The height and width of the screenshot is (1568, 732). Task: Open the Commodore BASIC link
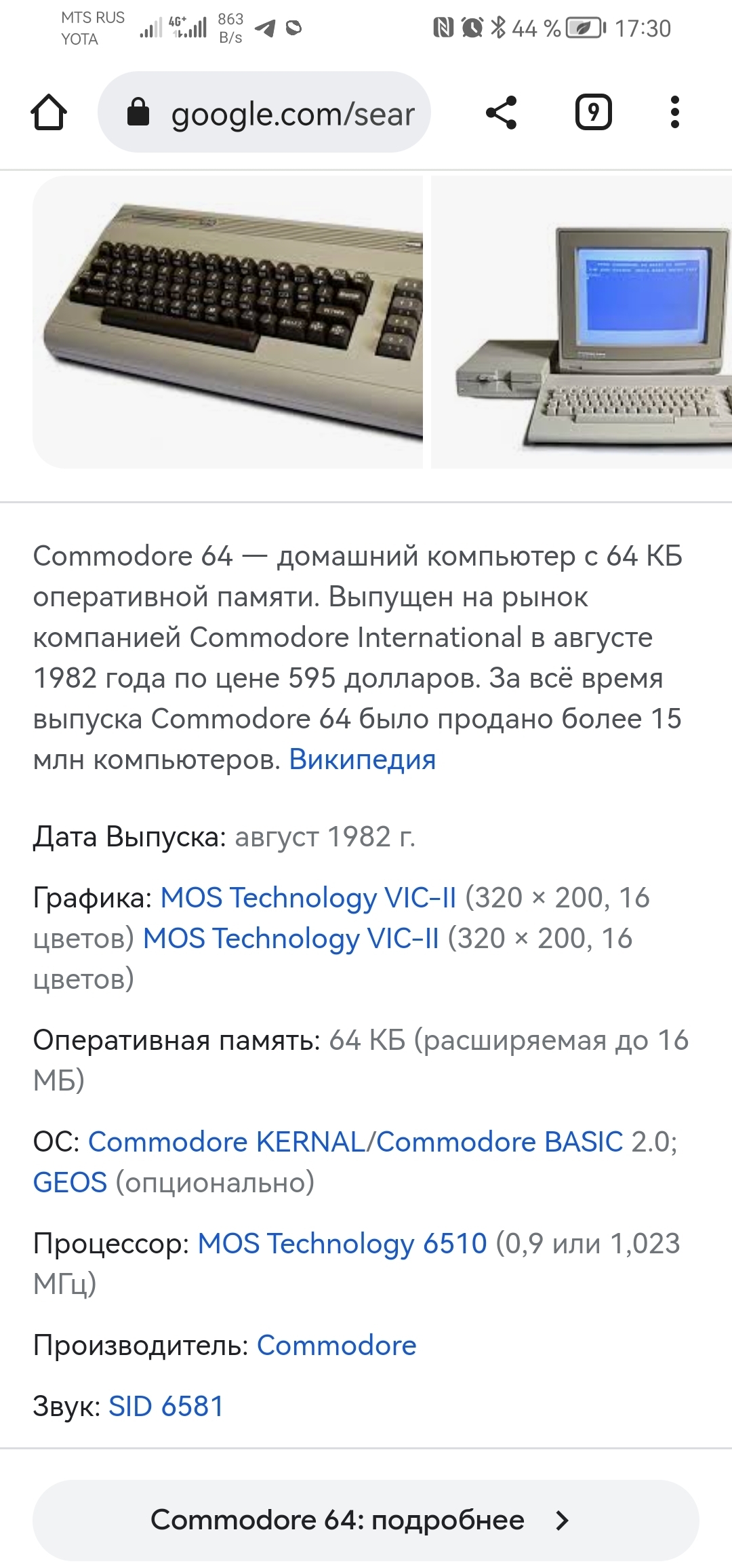click(x=500, y=1142)
